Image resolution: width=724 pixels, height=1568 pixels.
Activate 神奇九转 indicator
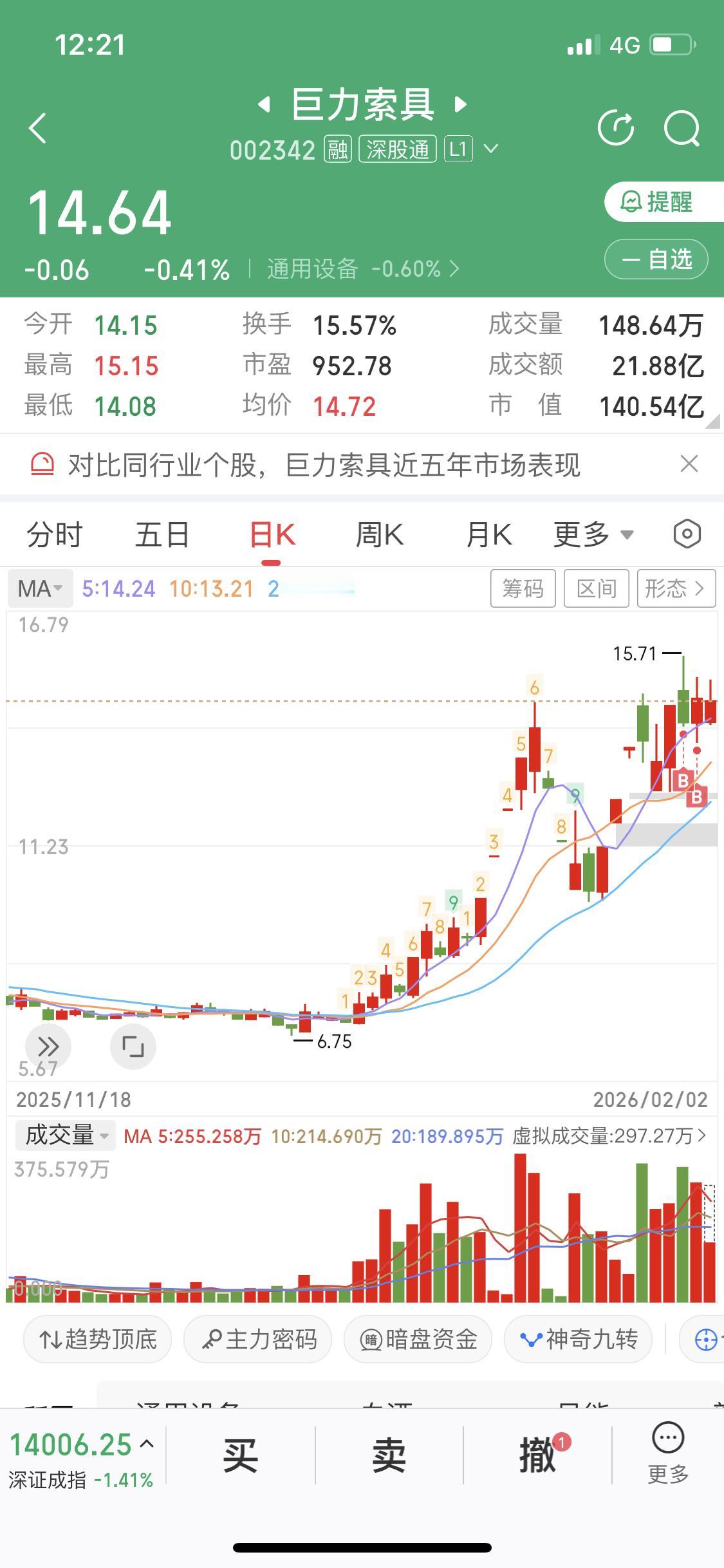(577, 1339)
